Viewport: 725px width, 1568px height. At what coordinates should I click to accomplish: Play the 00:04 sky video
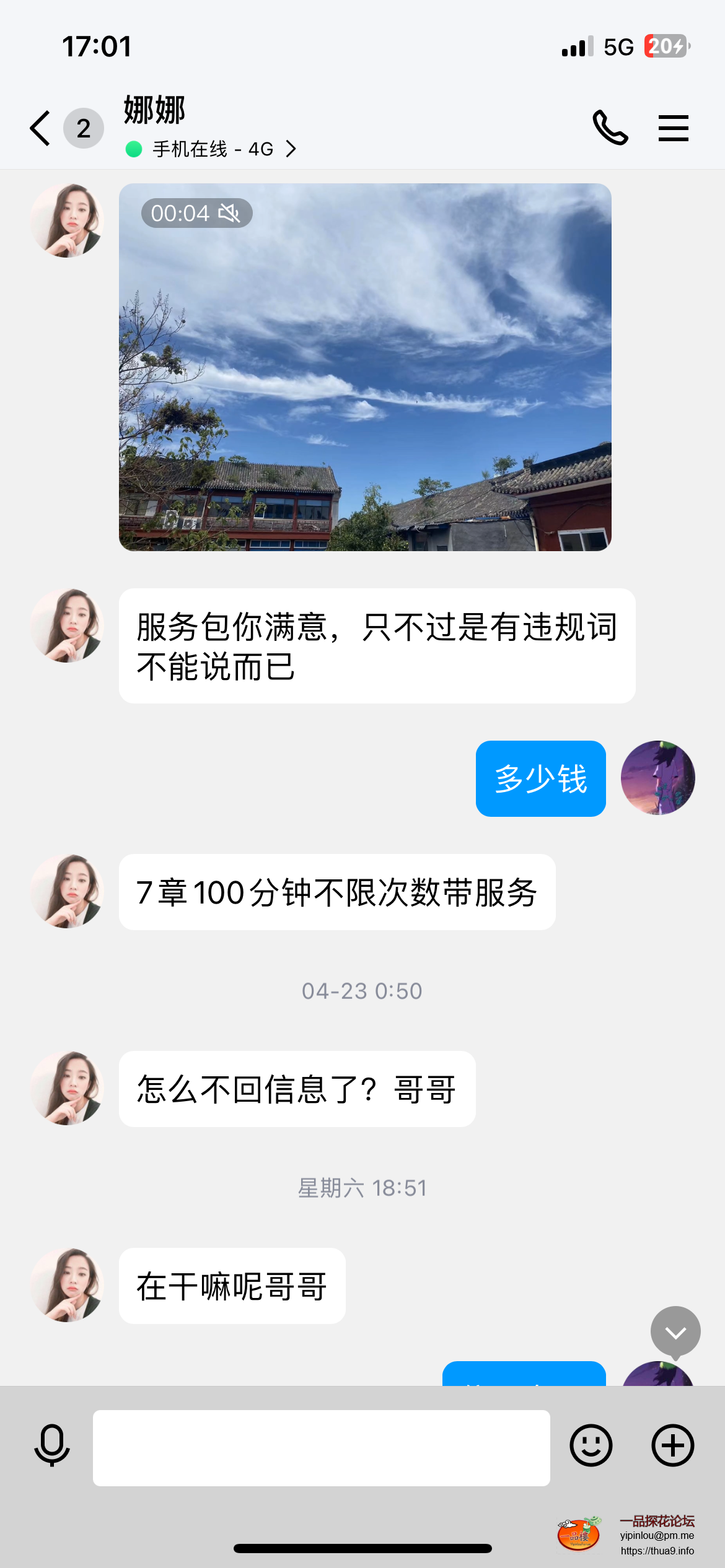pos(365,367)
